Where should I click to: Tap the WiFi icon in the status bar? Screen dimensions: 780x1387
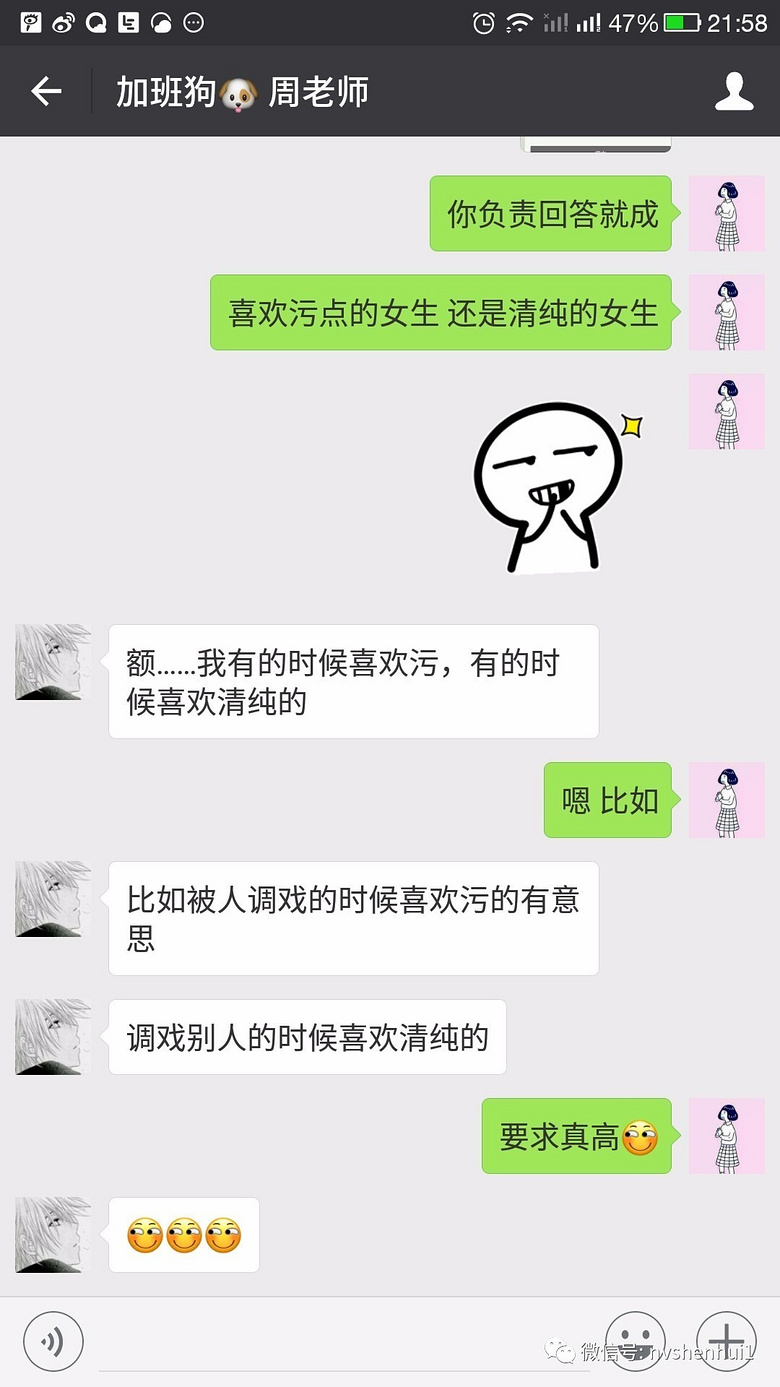tap(517, 22)
